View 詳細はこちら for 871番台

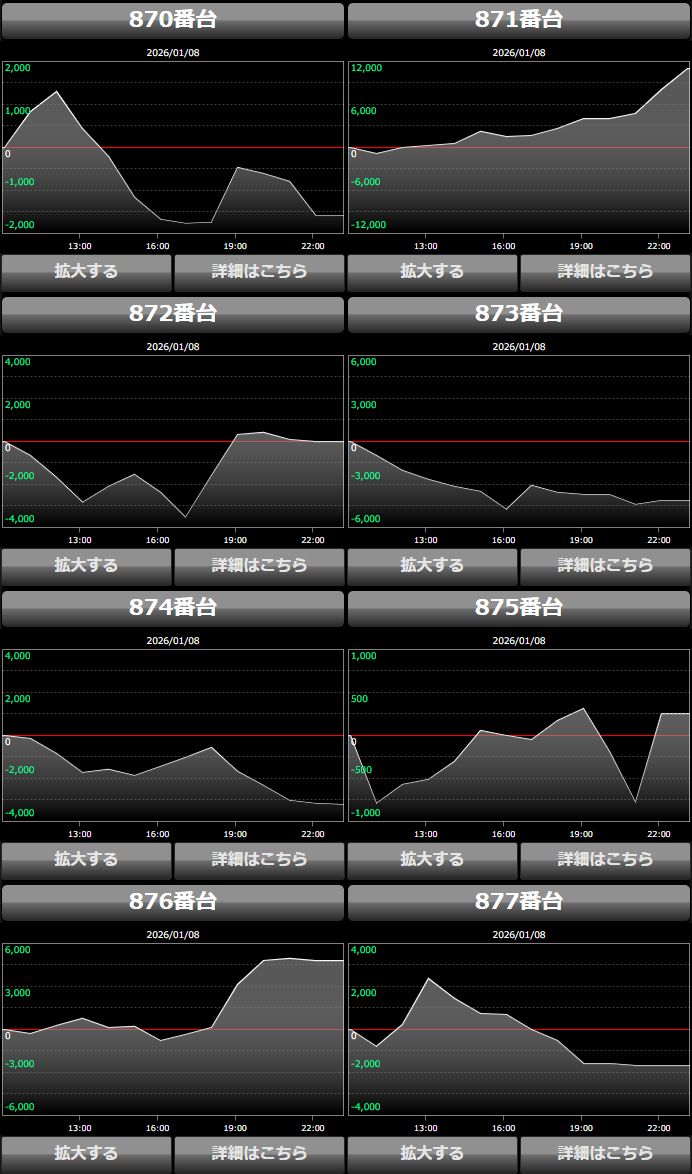tap(605, 272)
